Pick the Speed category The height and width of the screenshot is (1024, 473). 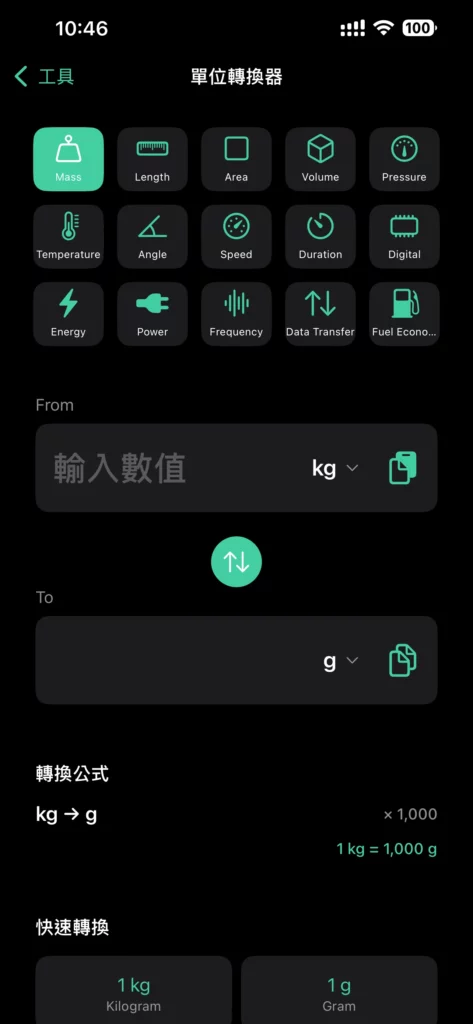click(236, 236)
